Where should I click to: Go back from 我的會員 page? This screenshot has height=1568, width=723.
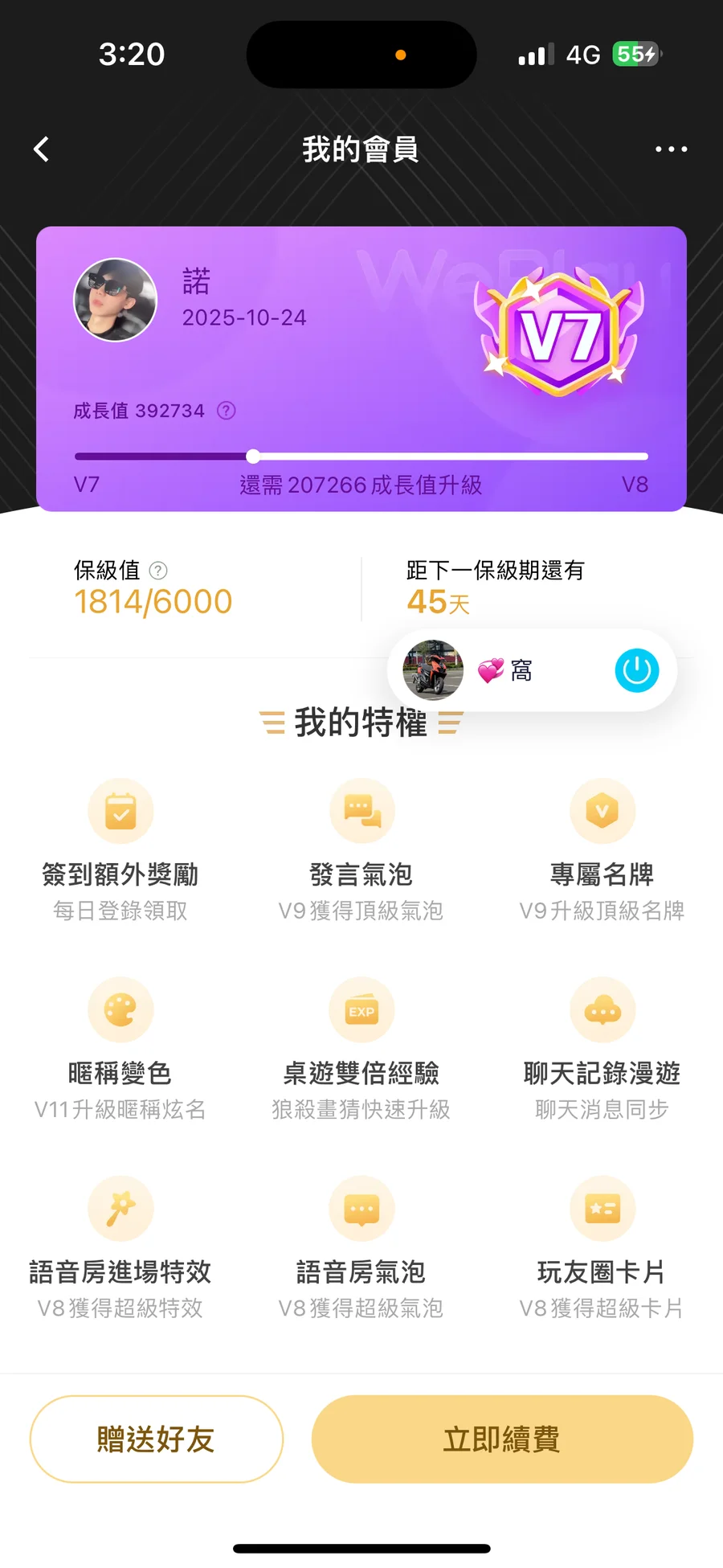pos(42,149)
